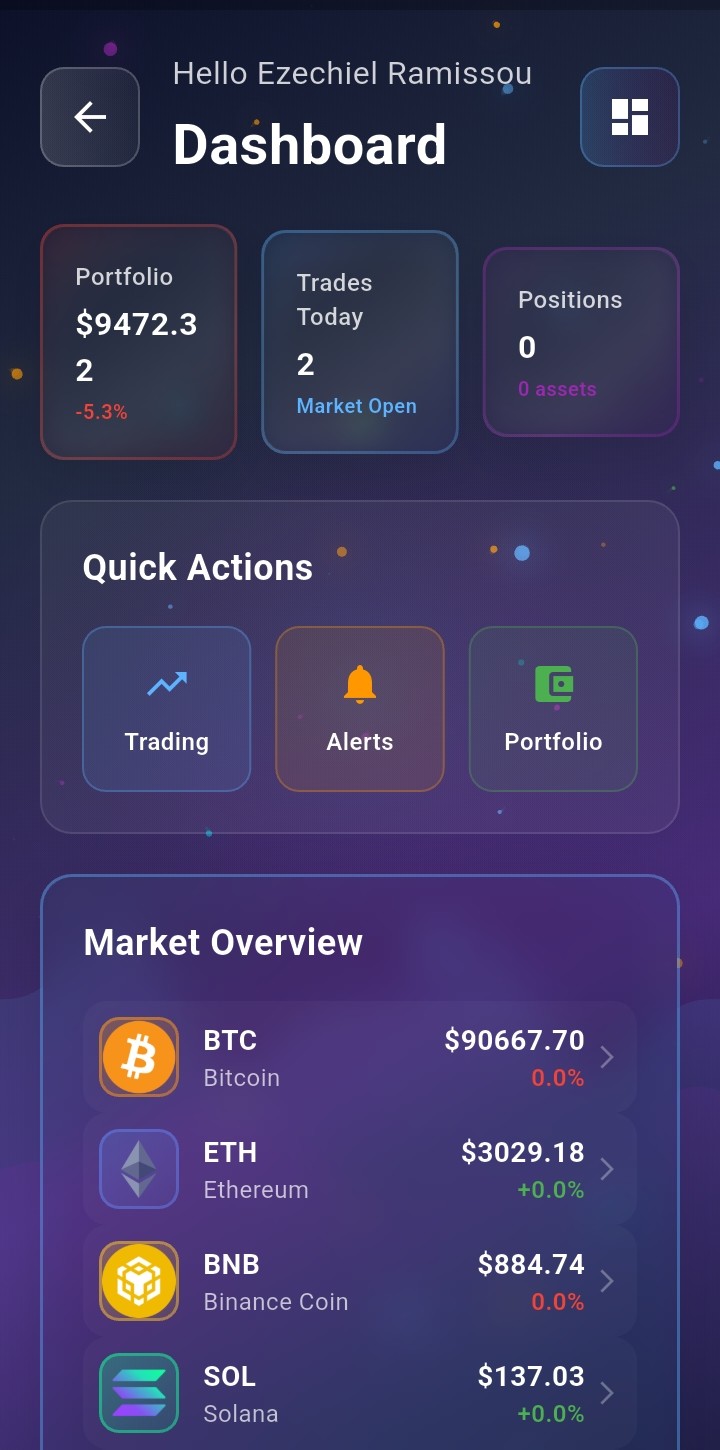Expand the BNB row chevron
The image size is (720, 1450).
point(608,1281)
